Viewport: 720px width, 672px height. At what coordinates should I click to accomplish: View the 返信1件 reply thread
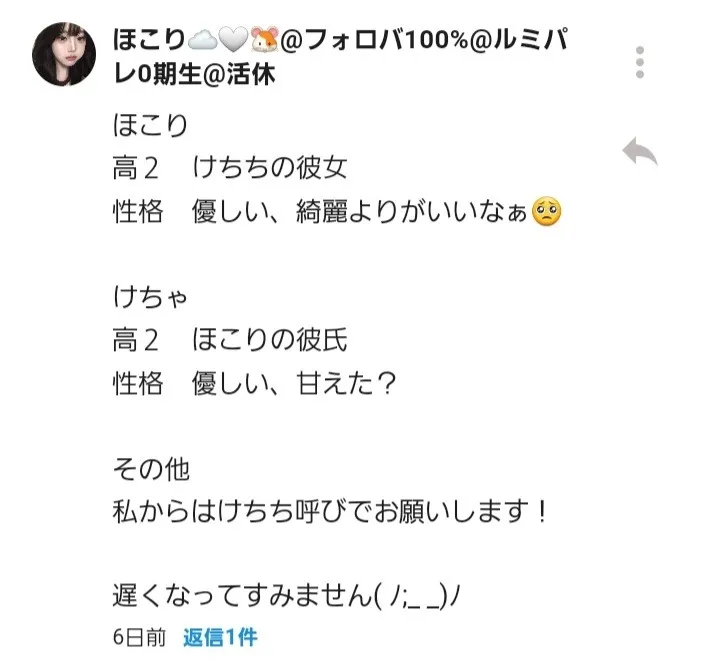(219, 636)
